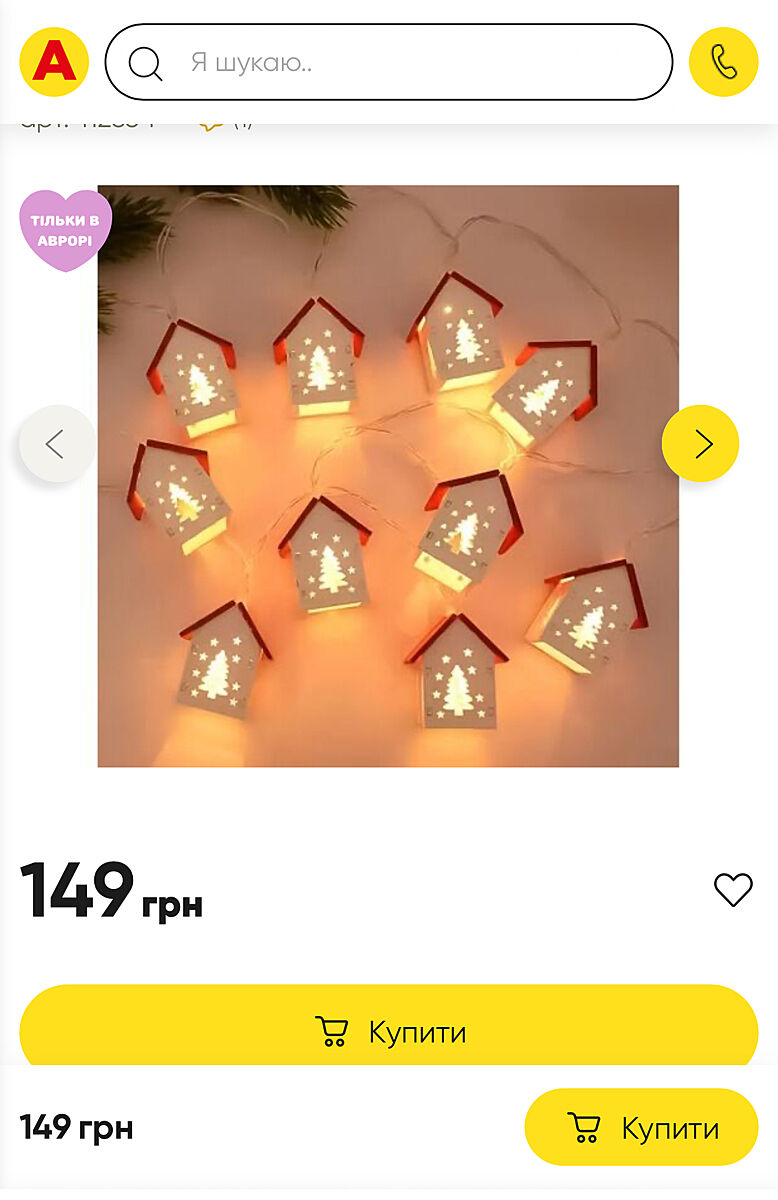This screenshot has height=1200, width=778.
Task: Show the previous product photo
Action: coord(57,444)
